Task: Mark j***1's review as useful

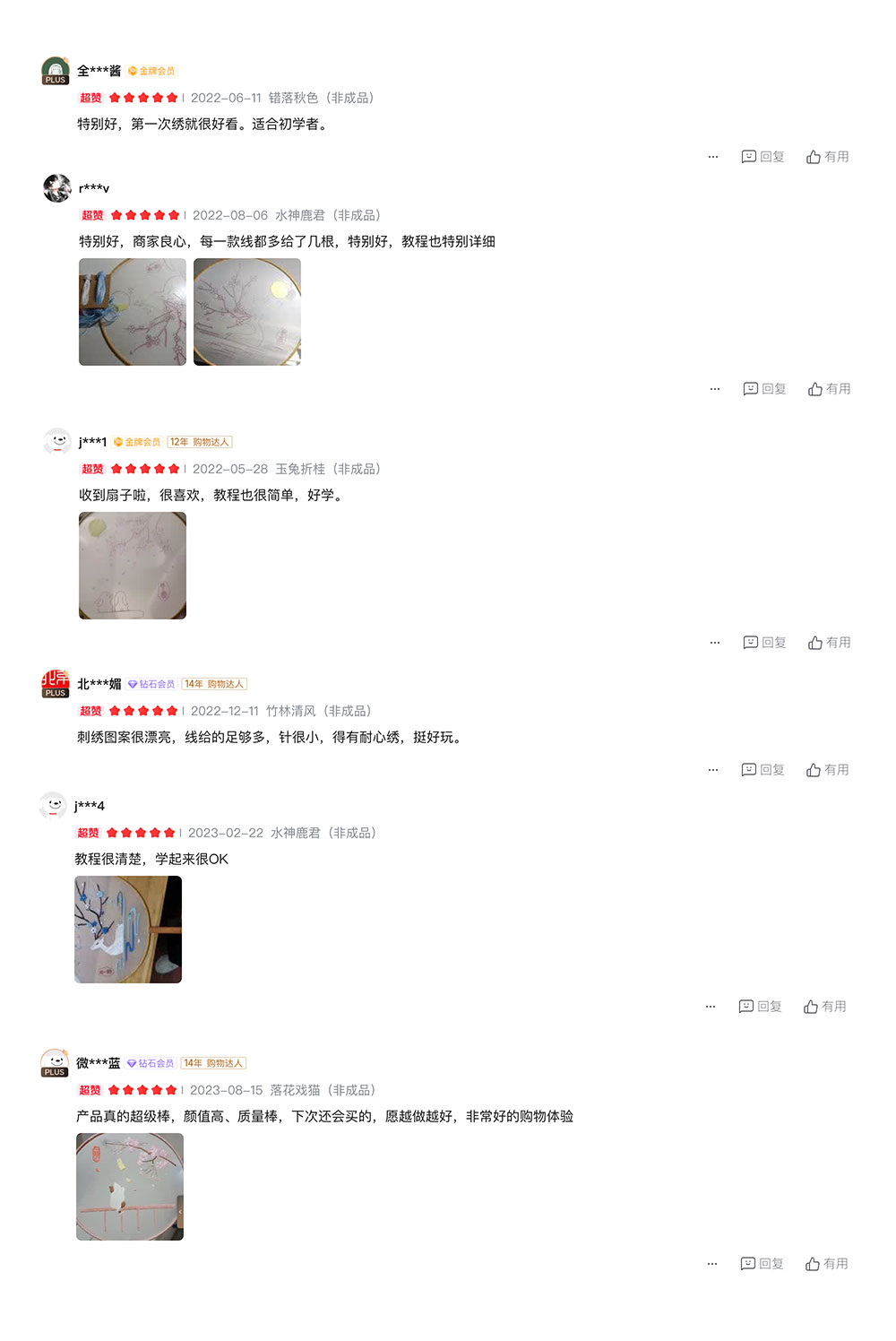Action: [x=829, y=643]
